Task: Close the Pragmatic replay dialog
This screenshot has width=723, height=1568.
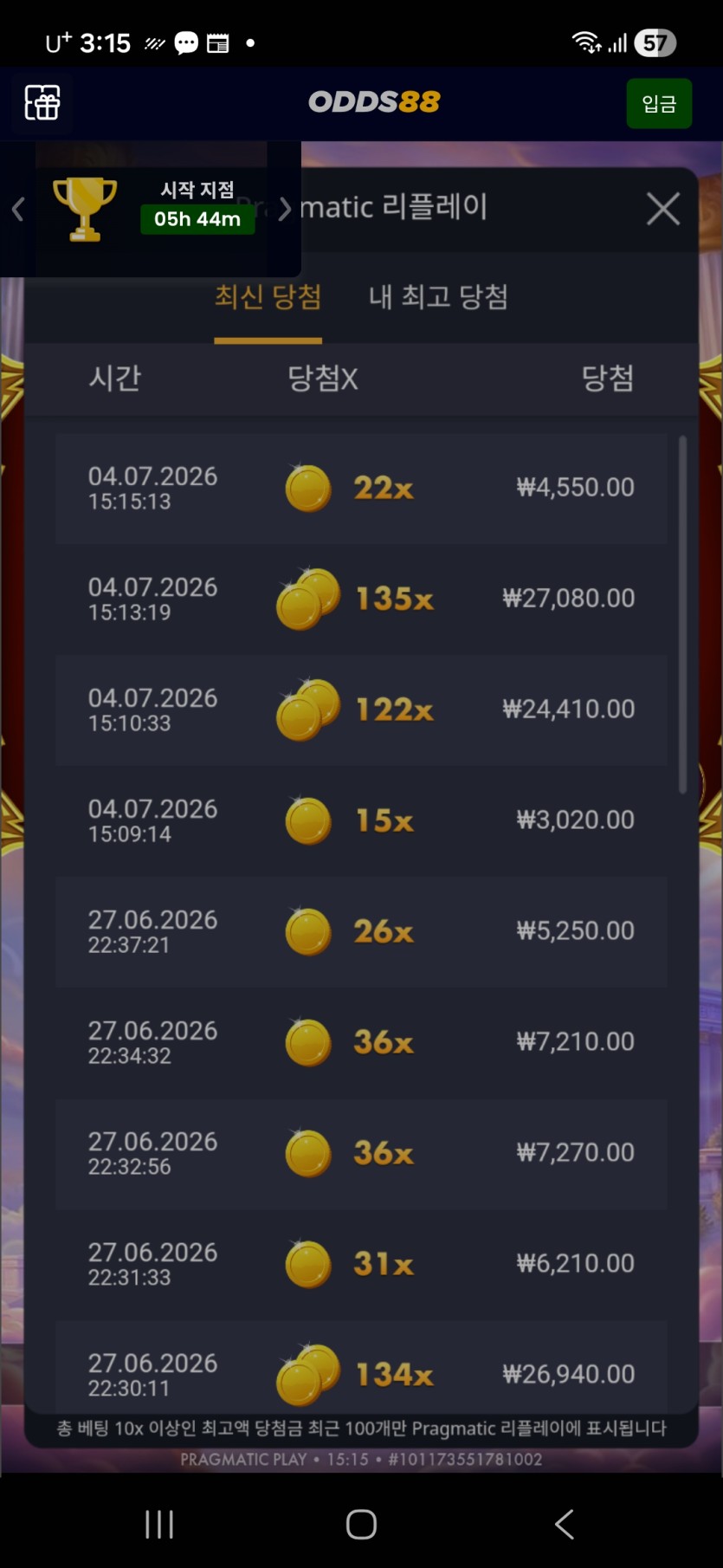Action: [663, 209]
